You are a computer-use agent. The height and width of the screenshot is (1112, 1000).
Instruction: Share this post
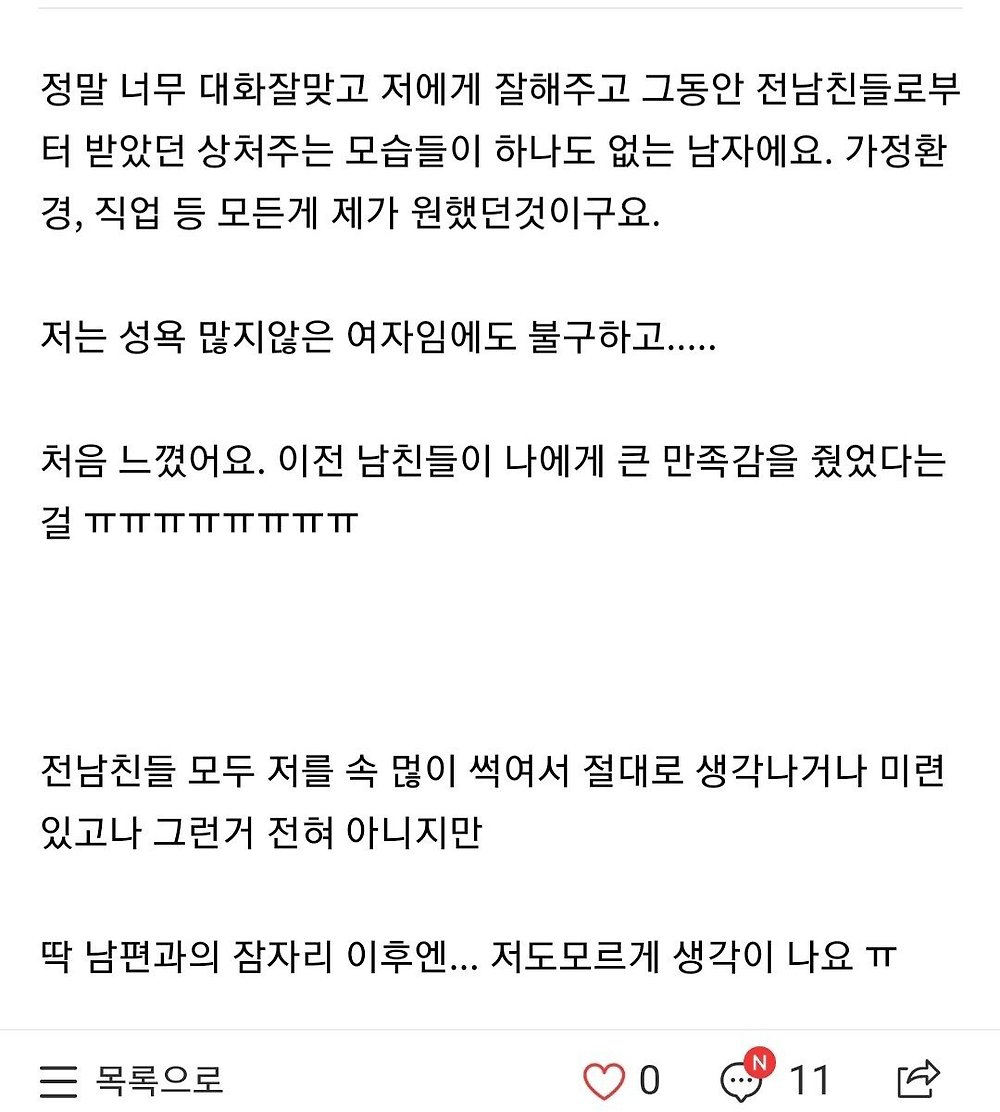pos(918,1078)
